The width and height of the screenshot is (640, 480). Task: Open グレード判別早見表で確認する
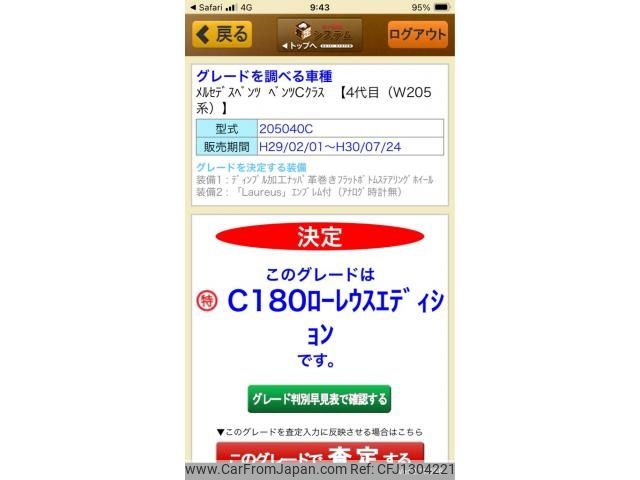(x=319, y=399)
